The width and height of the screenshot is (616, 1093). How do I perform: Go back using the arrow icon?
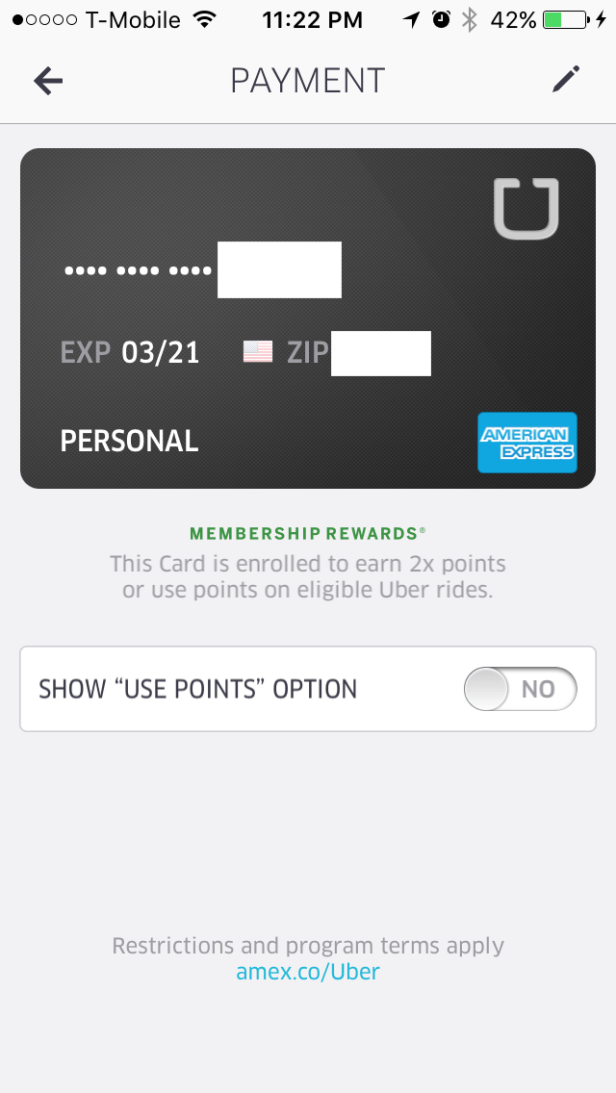coord(48,81)
